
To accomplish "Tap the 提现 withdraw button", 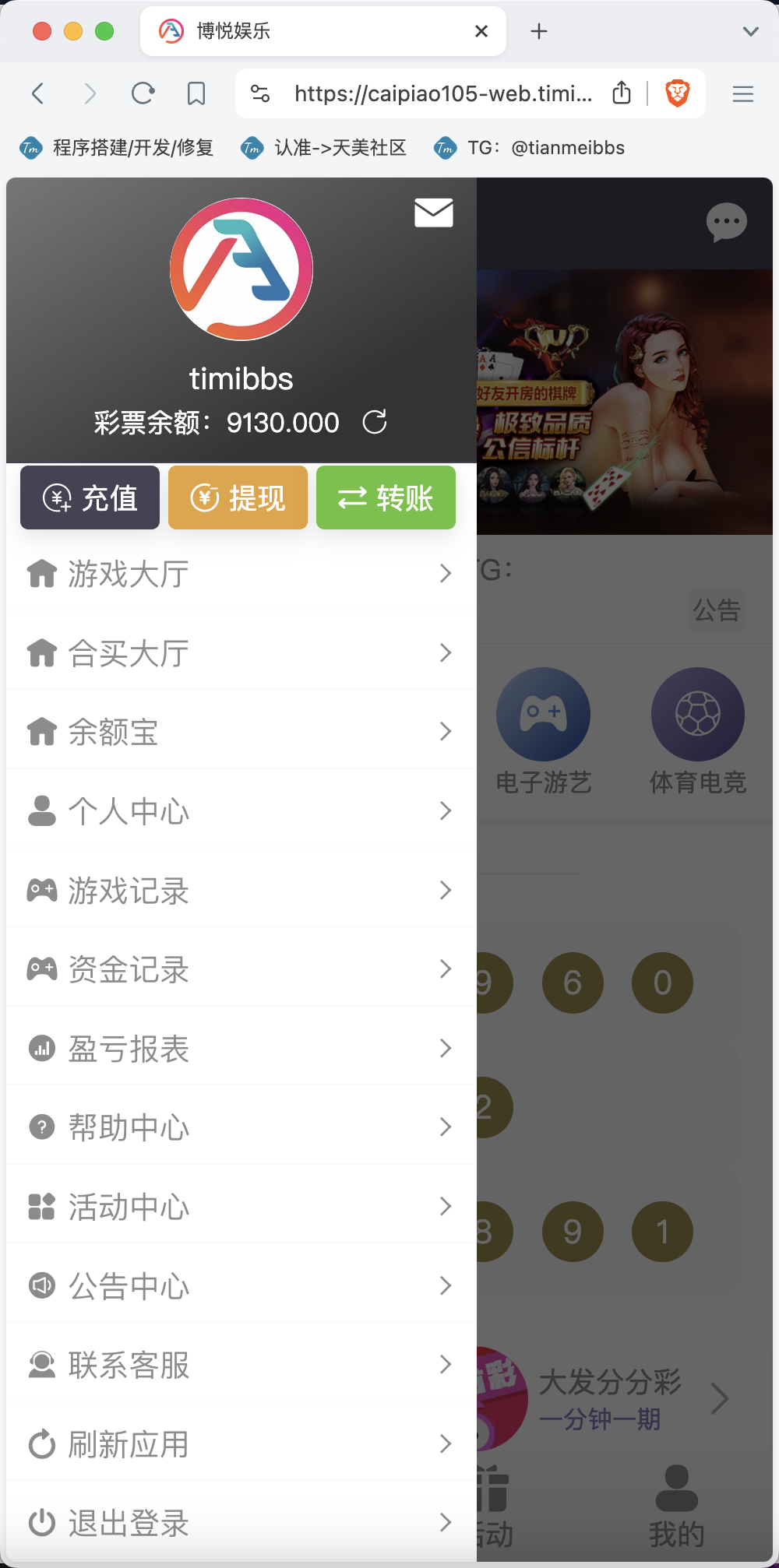I will pyautogui.click(x=238, y=497).
